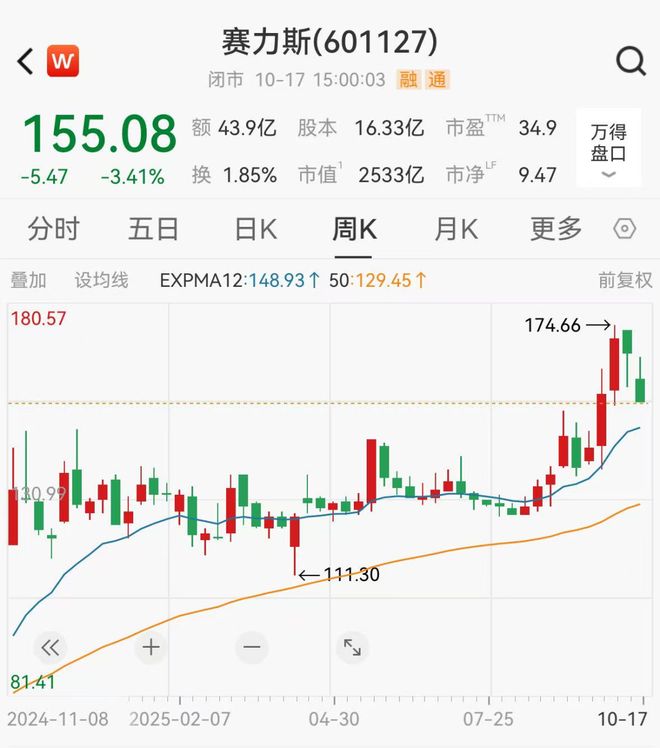
Task: Expand the chart to full screen
Action: click(352, 647)
